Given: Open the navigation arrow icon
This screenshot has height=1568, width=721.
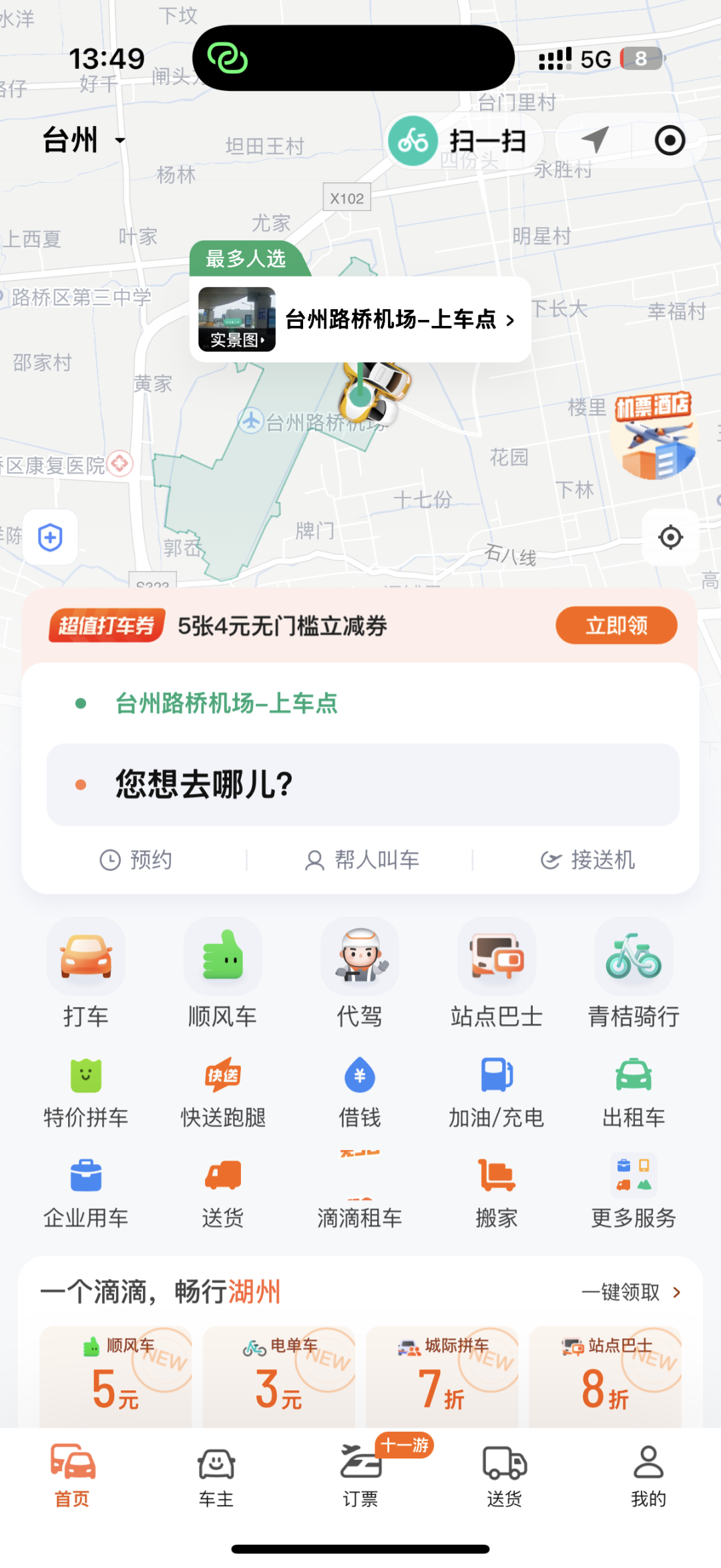Looking at the screenshot, I should pos(593,140).
